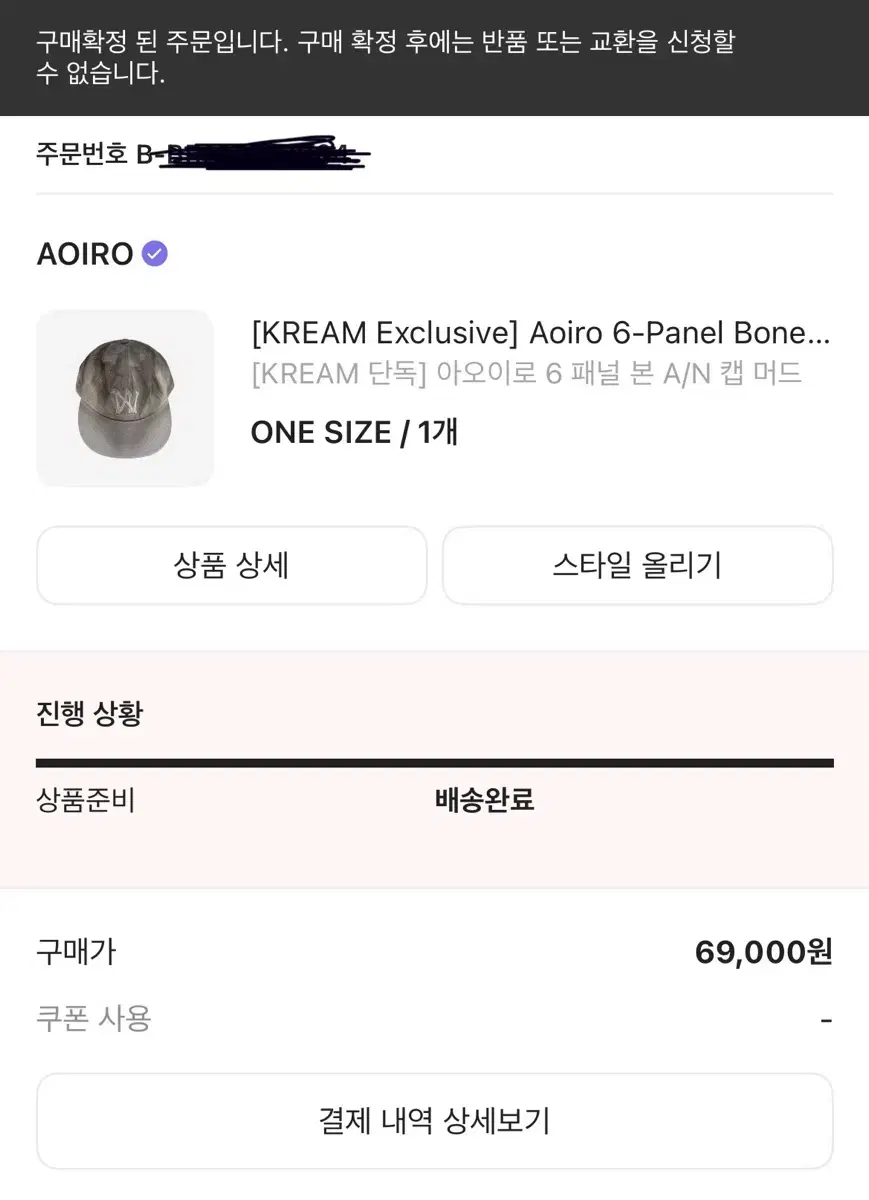Click 스타일 올리기 to upload style
The height and width of the screenshot is (1200, 869).
coord(637,565)
